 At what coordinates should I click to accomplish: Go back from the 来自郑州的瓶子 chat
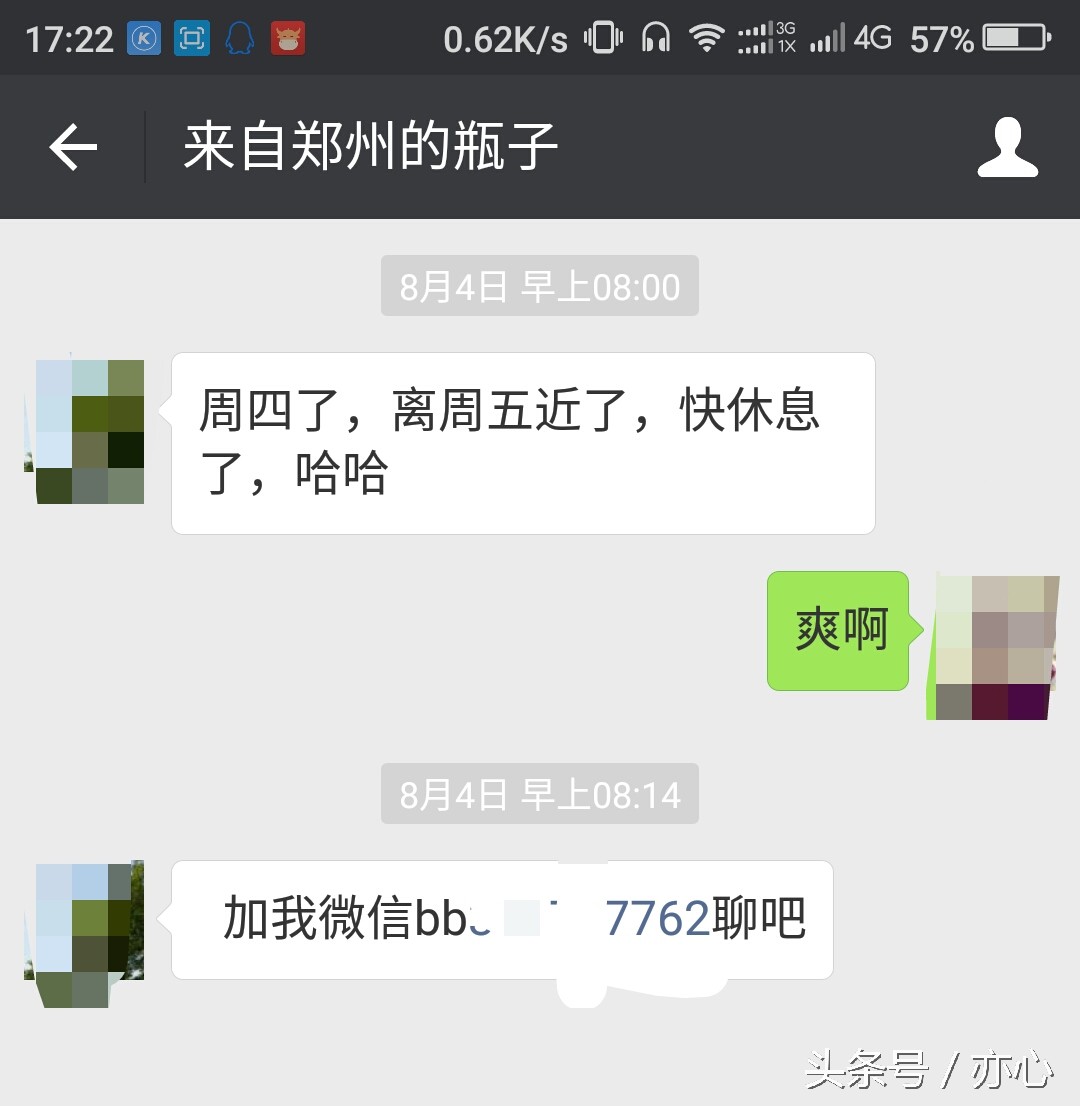click(73, 148)
